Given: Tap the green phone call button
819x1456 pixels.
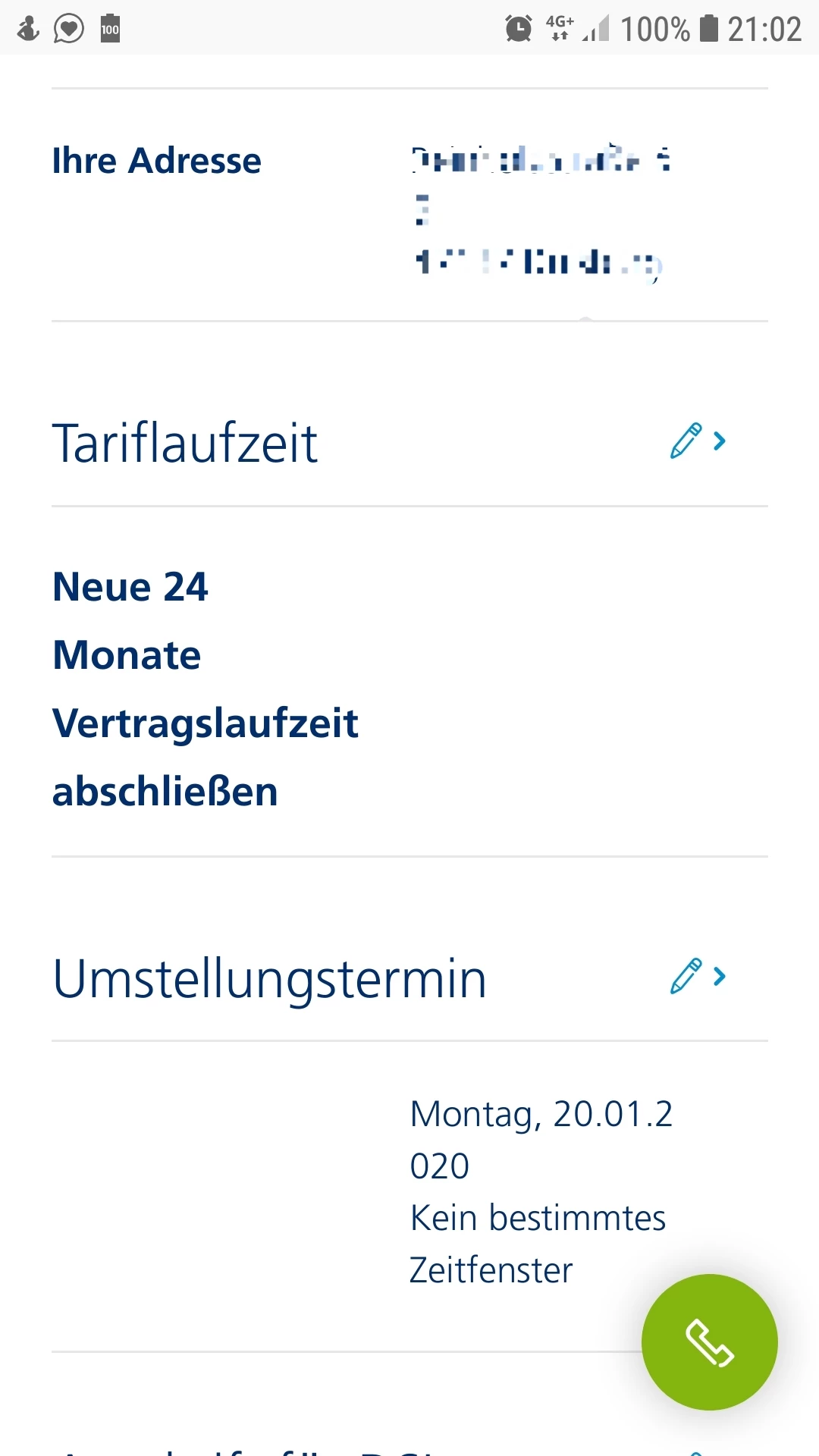Looking at the screenshot, I should 709,1342.
